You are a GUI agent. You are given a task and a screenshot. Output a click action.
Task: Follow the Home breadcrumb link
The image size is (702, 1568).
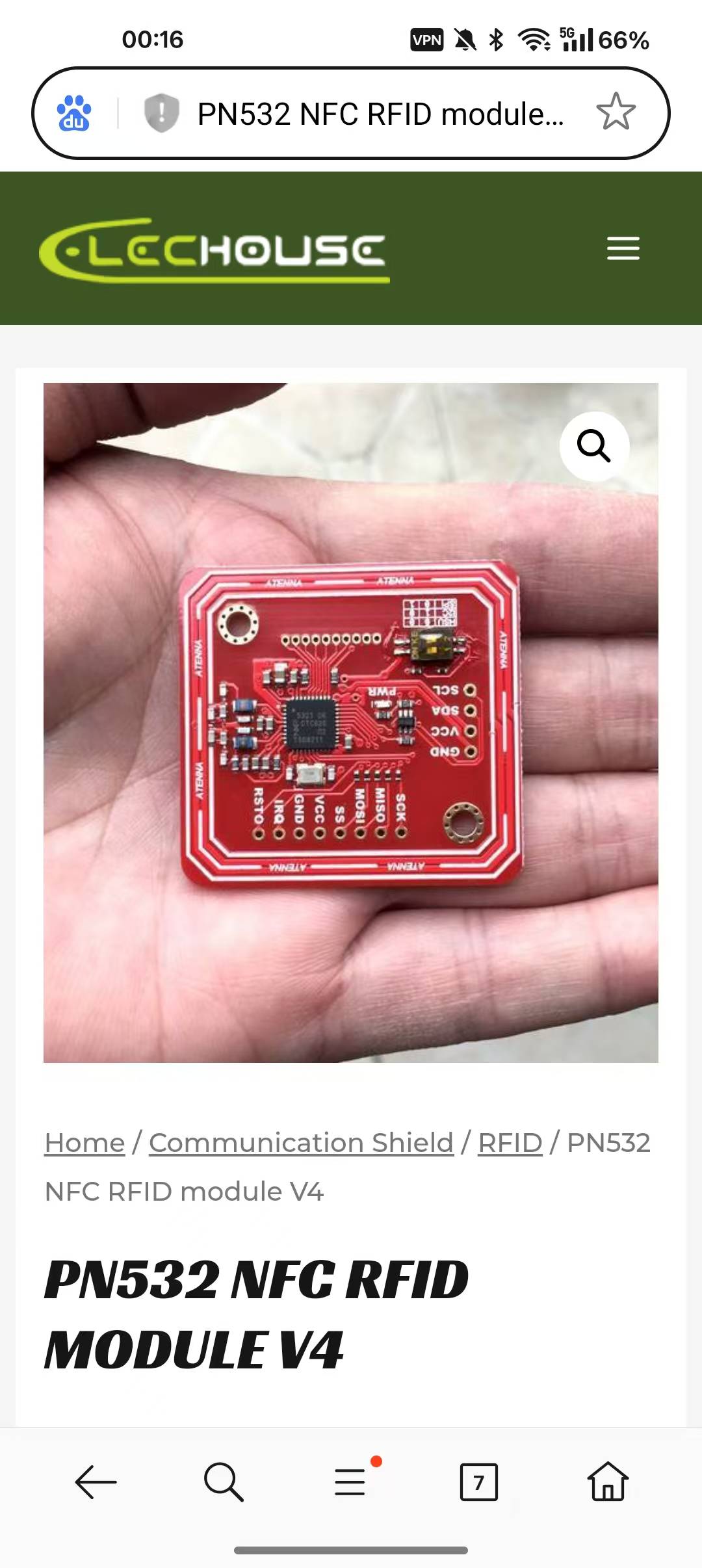point(84,1142)
